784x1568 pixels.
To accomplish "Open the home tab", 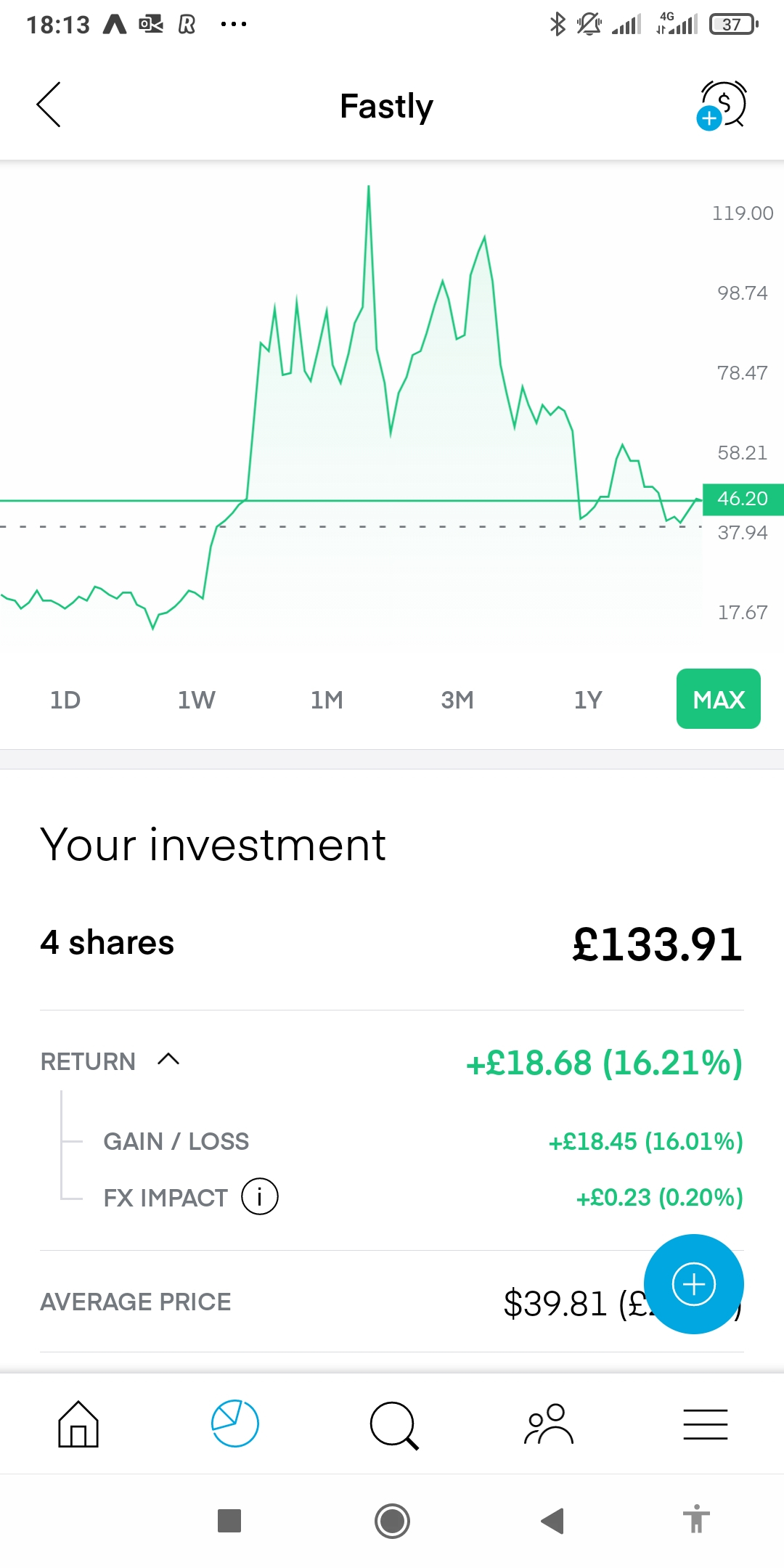I will [78, 1424].
